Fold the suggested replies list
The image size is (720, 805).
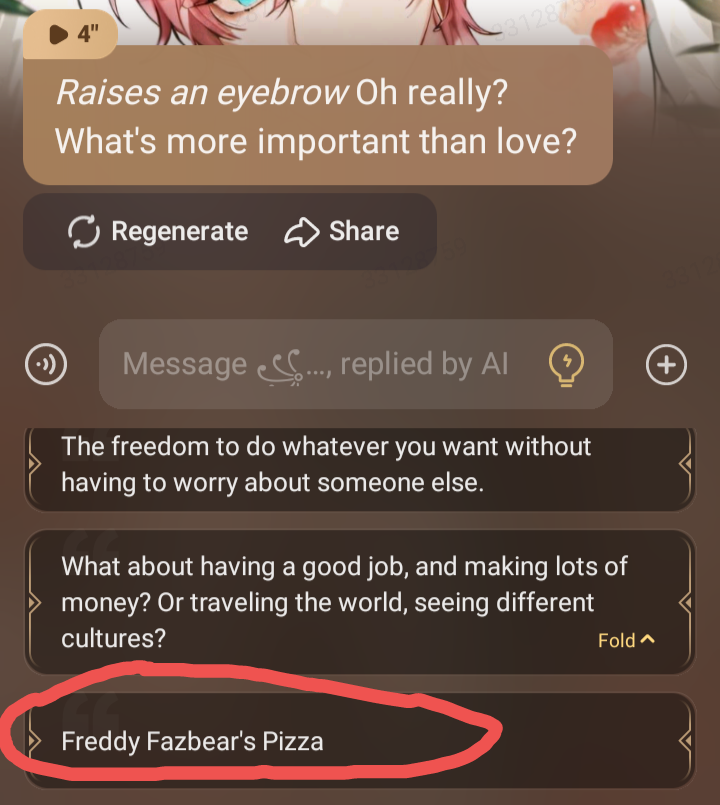pos(626,640)
